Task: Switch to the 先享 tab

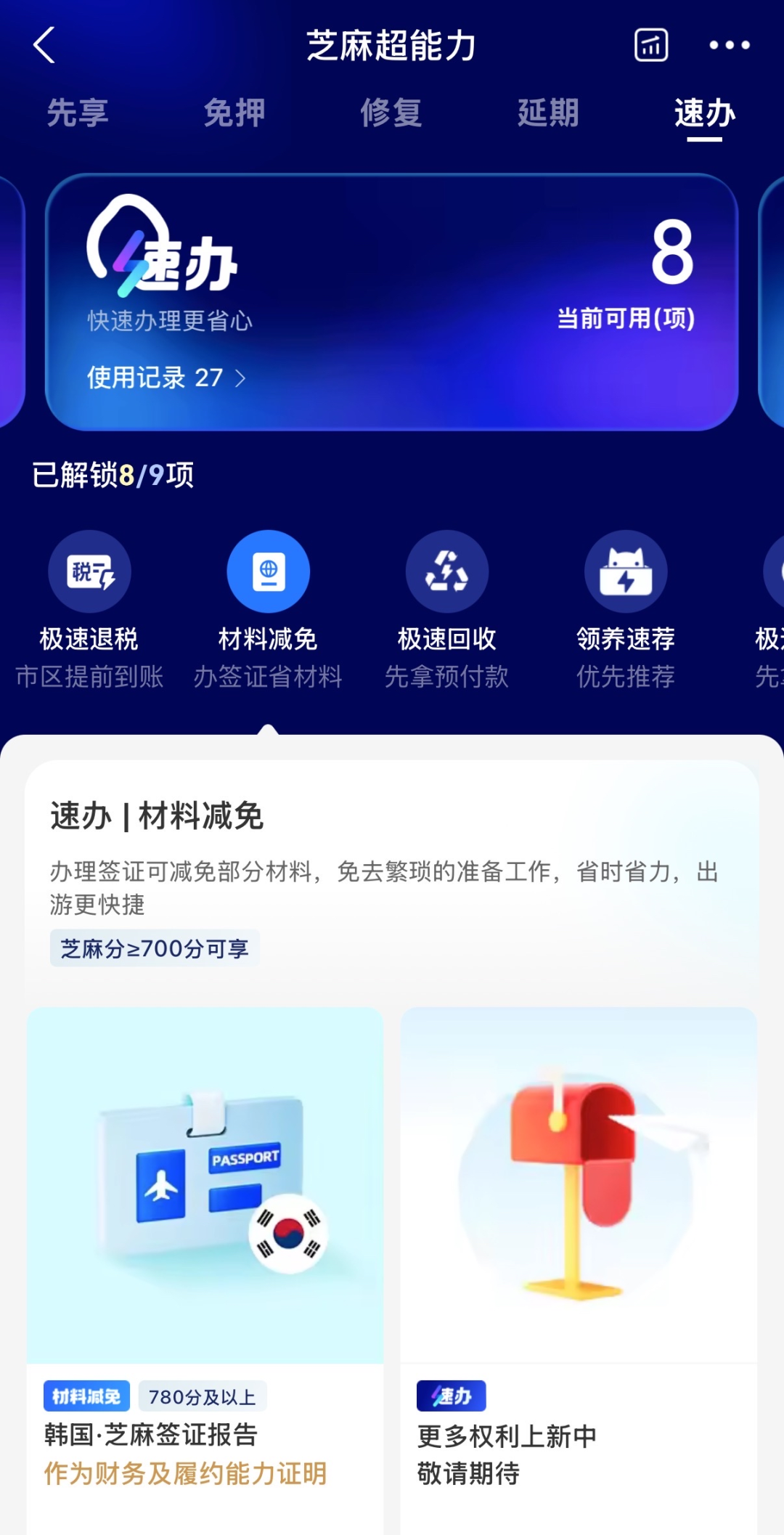Action: click(x=78, y=113)
